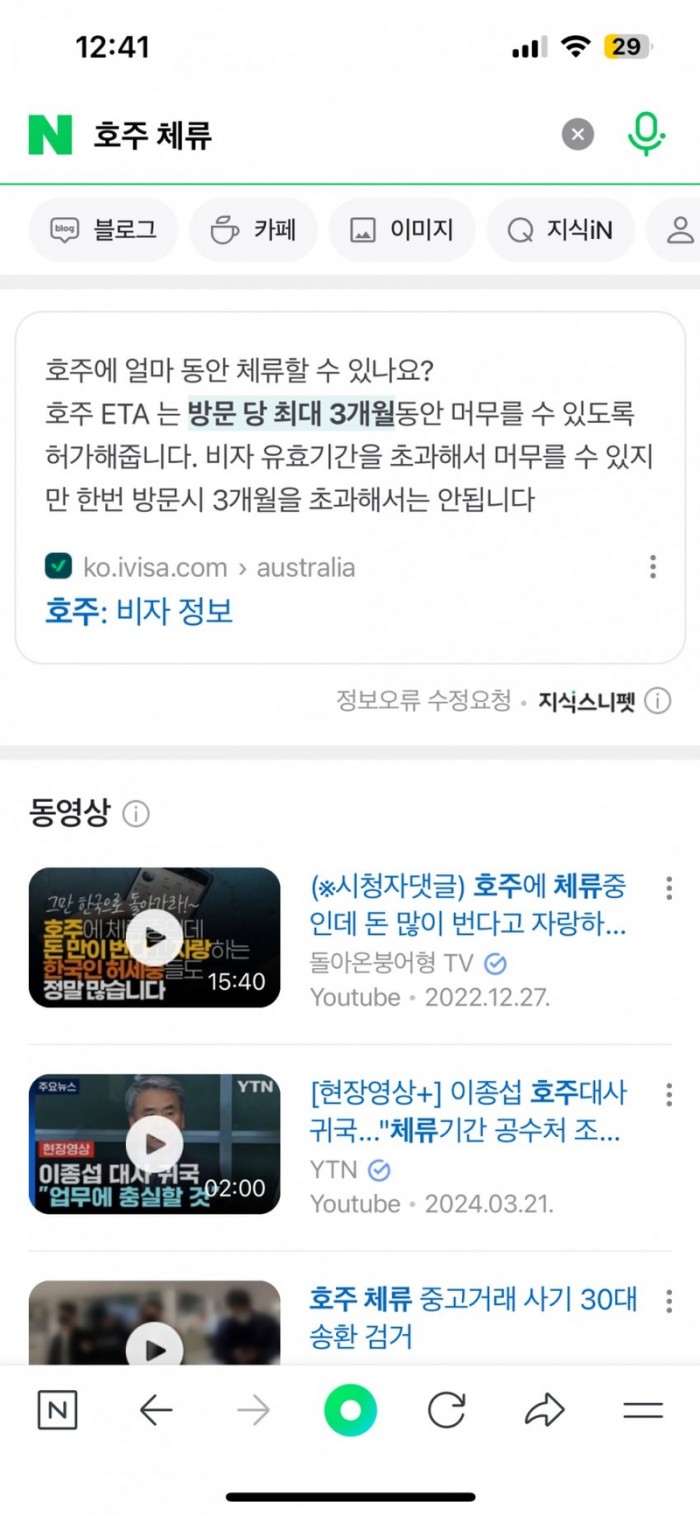Open the hamburger menu in the bottom toolbar
This screenshot has height=1516, width=700.
click(642, 1410)
